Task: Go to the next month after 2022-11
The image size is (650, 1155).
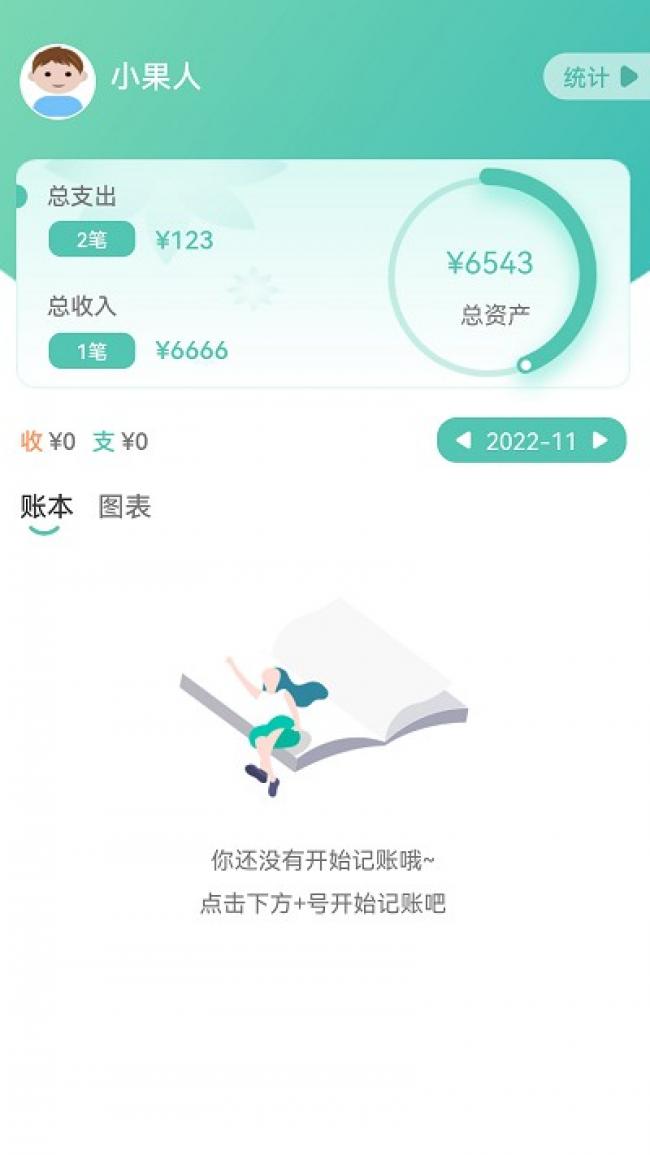Action: click(x=600, y=441)
